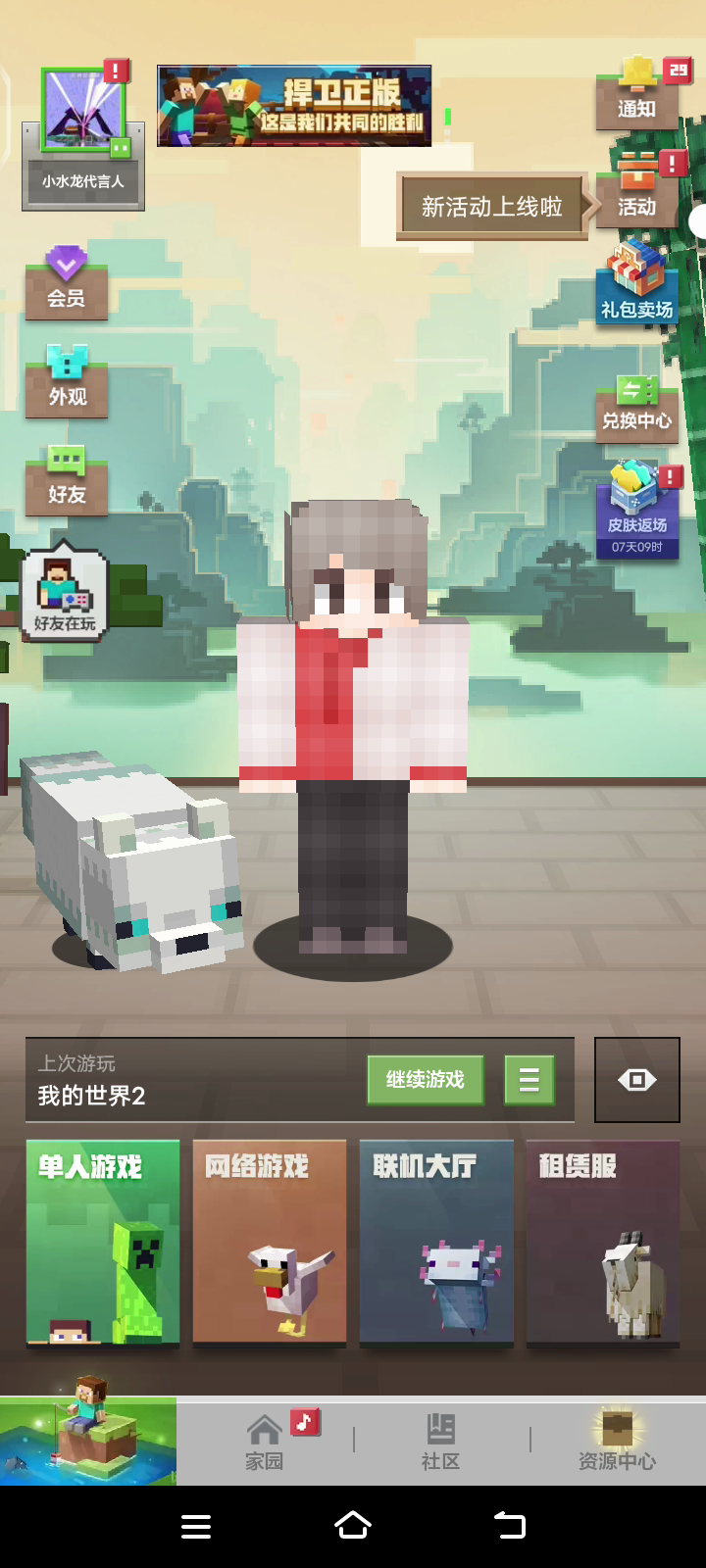Enter the 联机大厅 lobby
Screen dimensions: 706x1568
[436, 1243]
